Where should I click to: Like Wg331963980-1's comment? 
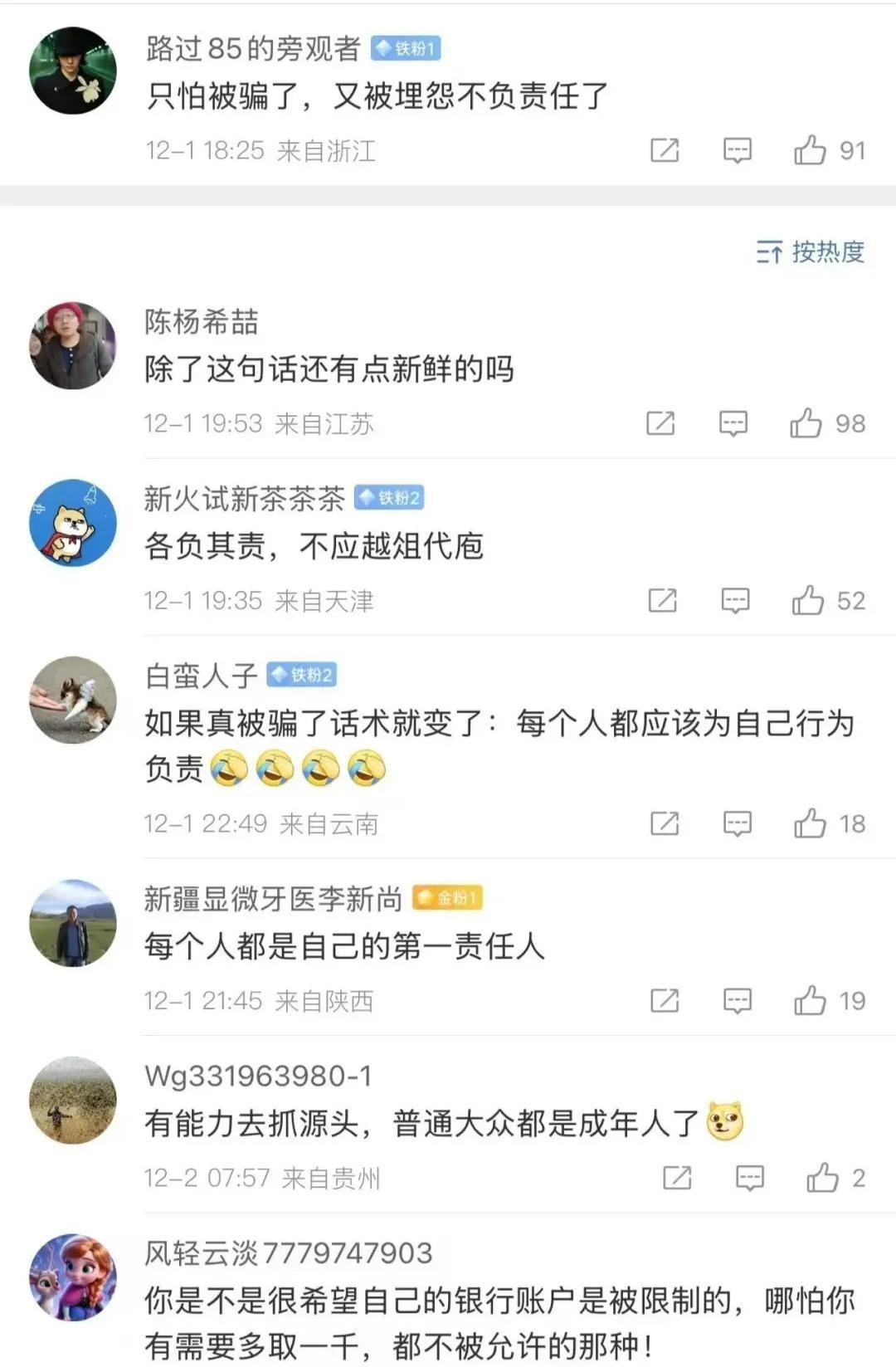[x=822, y=1178]
